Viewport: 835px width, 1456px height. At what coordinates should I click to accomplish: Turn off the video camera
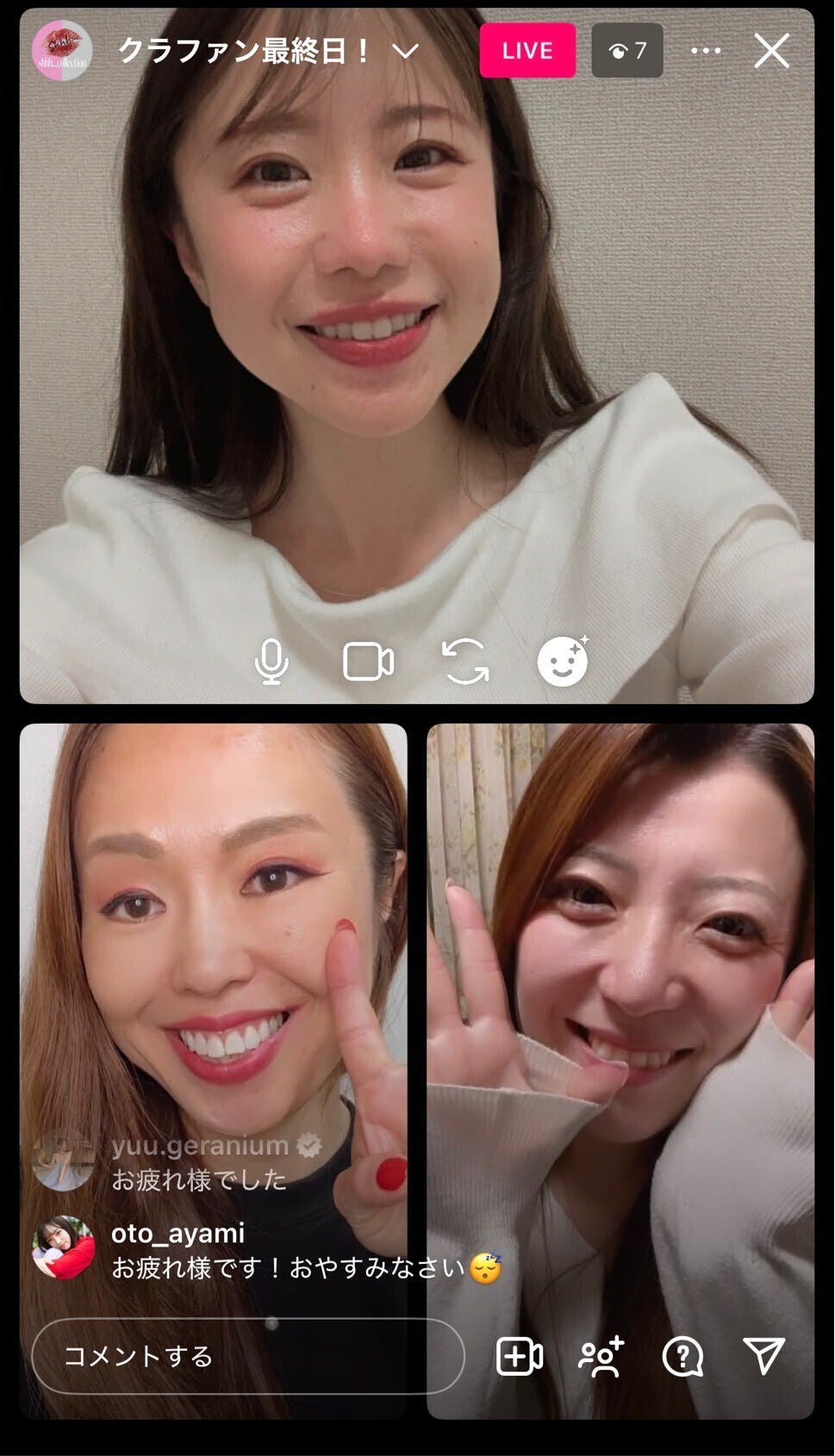[368, 662]
